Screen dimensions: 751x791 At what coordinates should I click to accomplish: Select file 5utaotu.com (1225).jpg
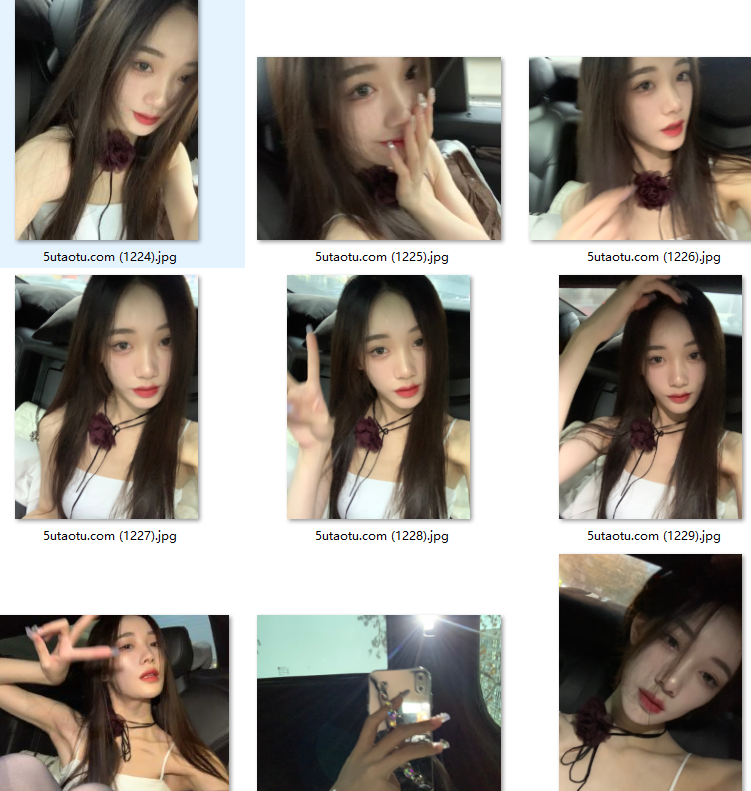(379, 148)
